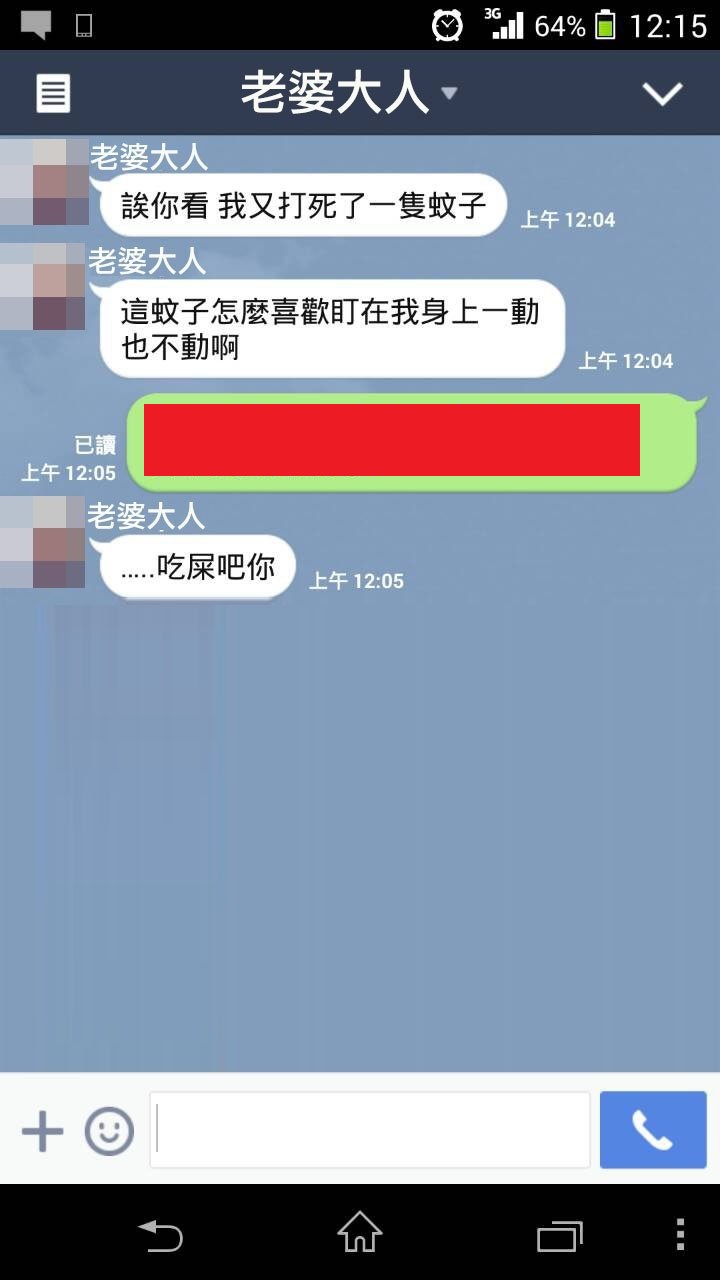Image resolution: width=720 pixels, height=1280 pixels.
Task: Tap the plus attachment icon
Action: (x=42, y=1131)
